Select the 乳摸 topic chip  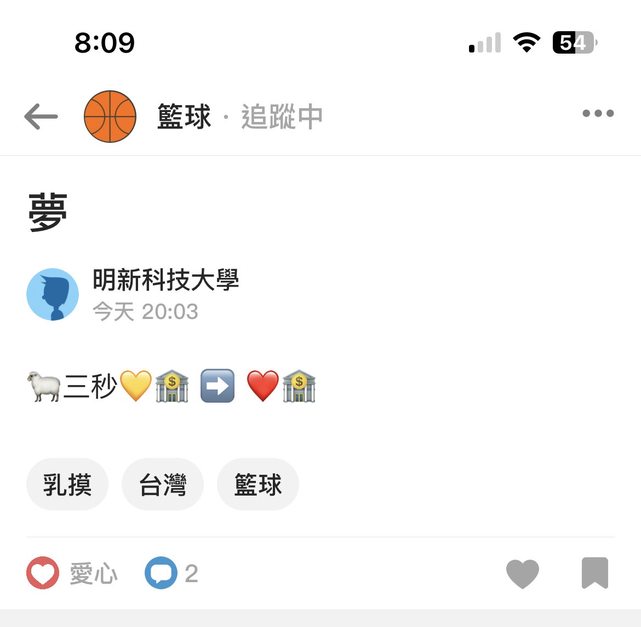coord(67,485)
